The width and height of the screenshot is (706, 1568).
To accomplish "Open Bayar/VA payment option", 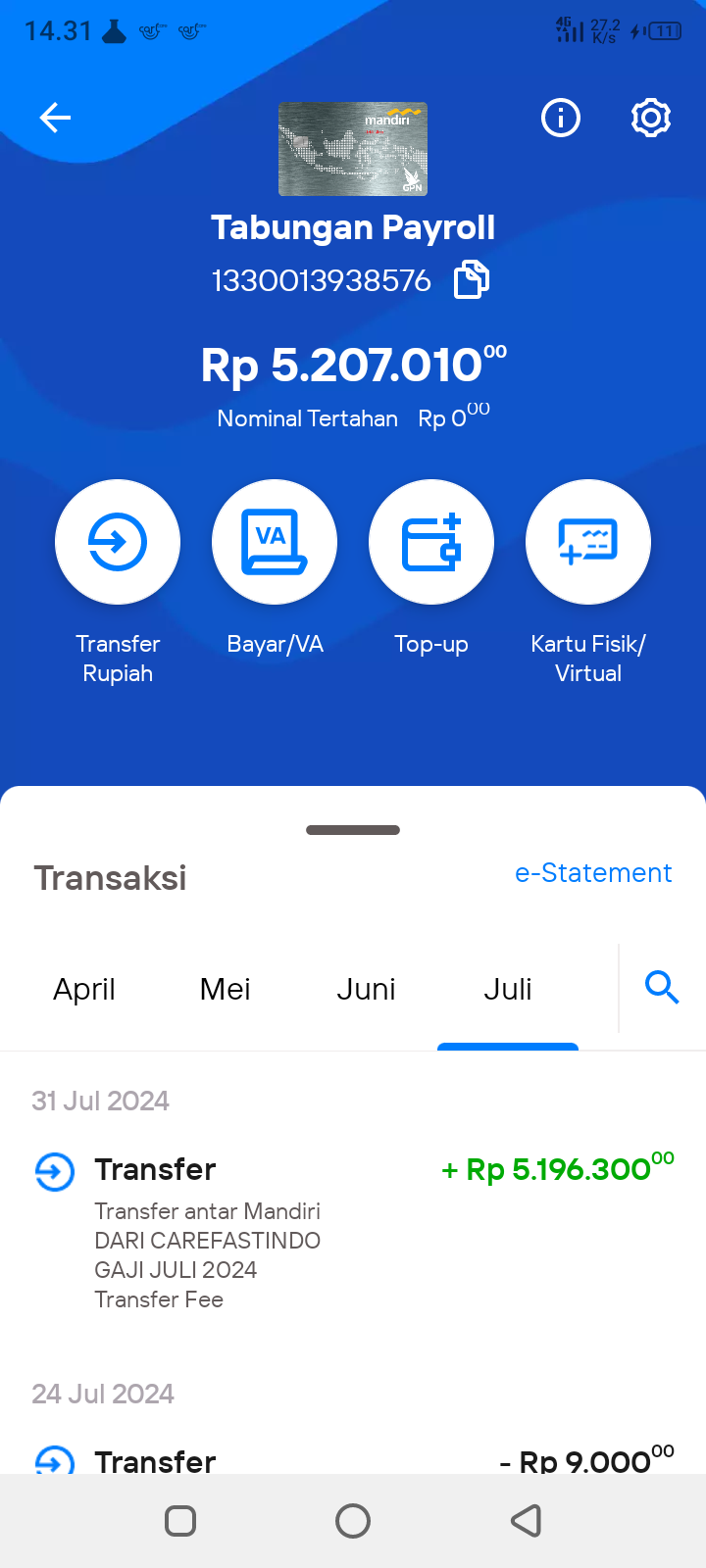I will [x=275, y=542].
